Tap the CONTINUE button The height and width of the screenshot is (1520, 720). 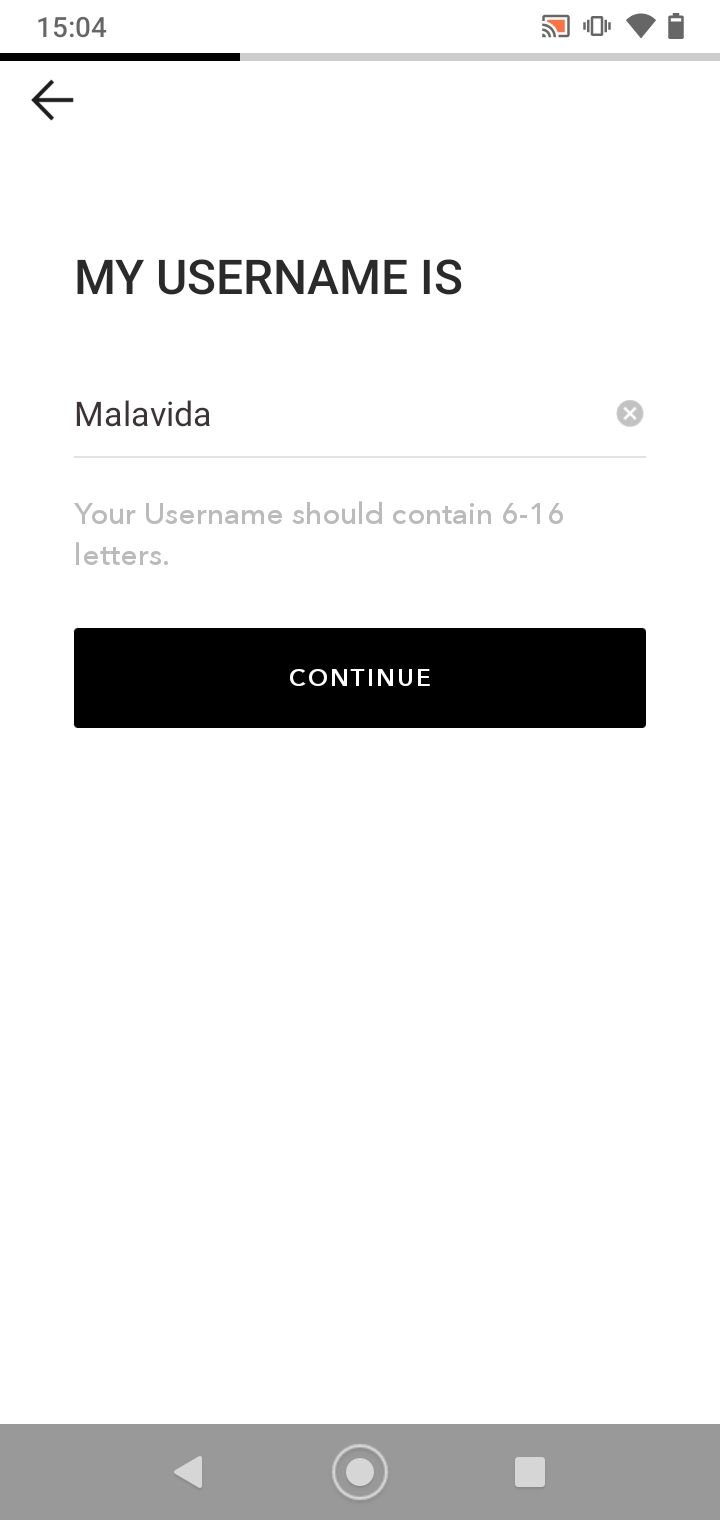pyautogui.click(x=360, y=678)
